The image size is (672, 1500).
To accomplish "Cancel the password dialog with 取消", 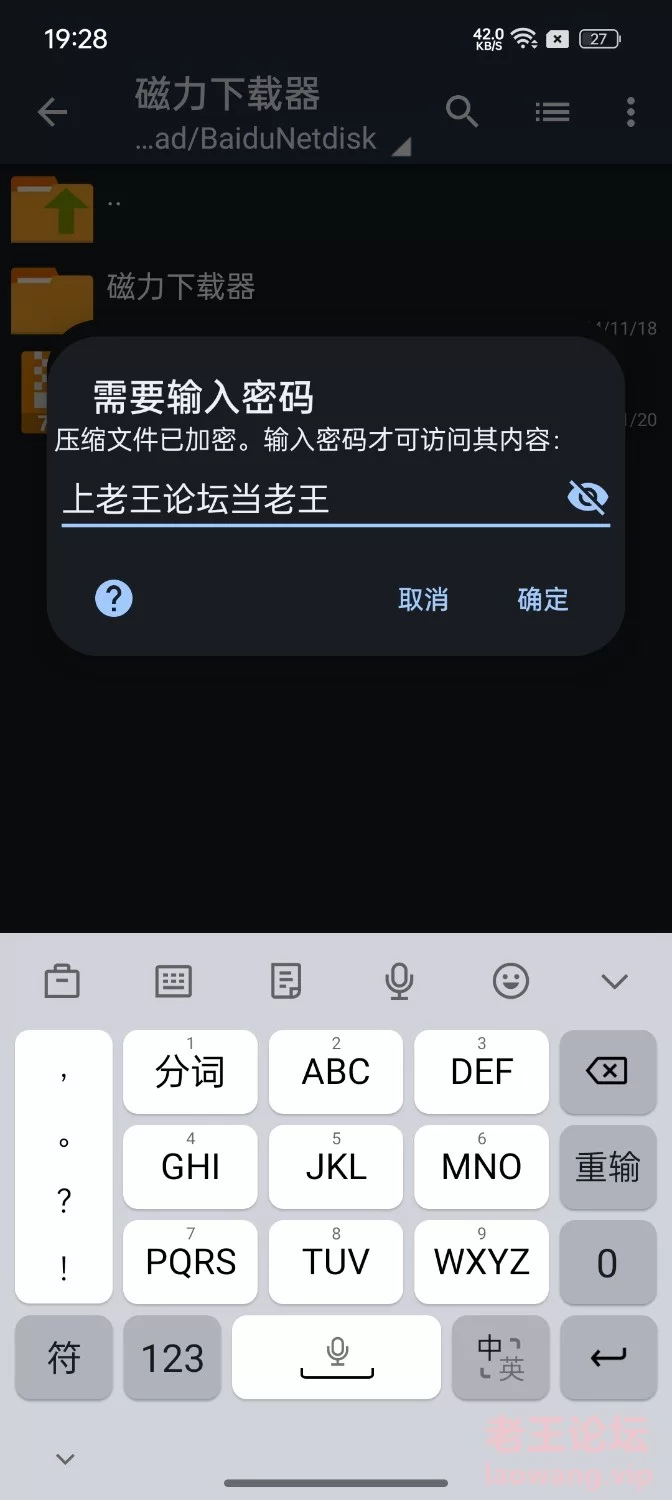I will [423, 599].
